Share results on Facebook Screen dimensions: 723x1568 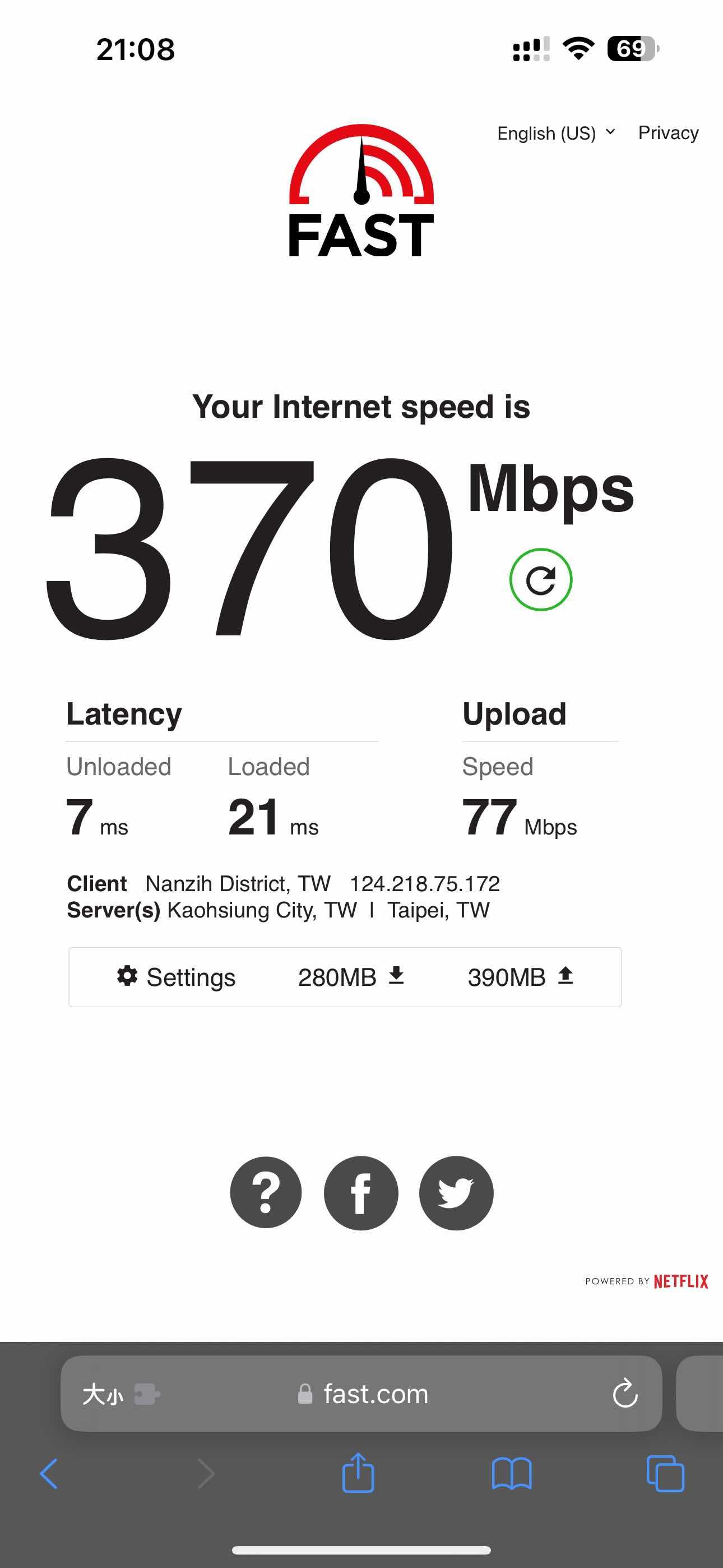pos(361,1193)
